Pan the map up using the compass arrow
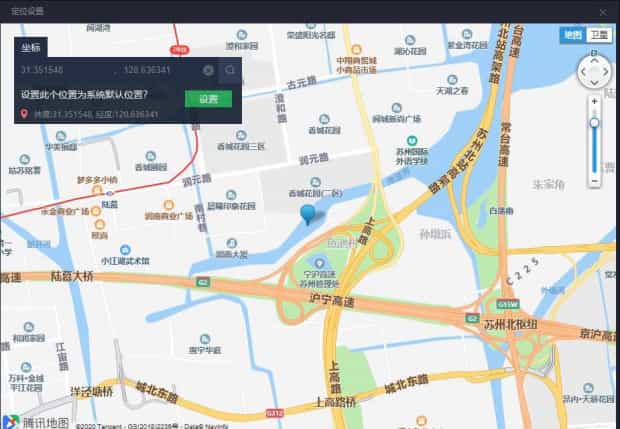The width and height of the screenshot is (620, 429). coord(594,58)
